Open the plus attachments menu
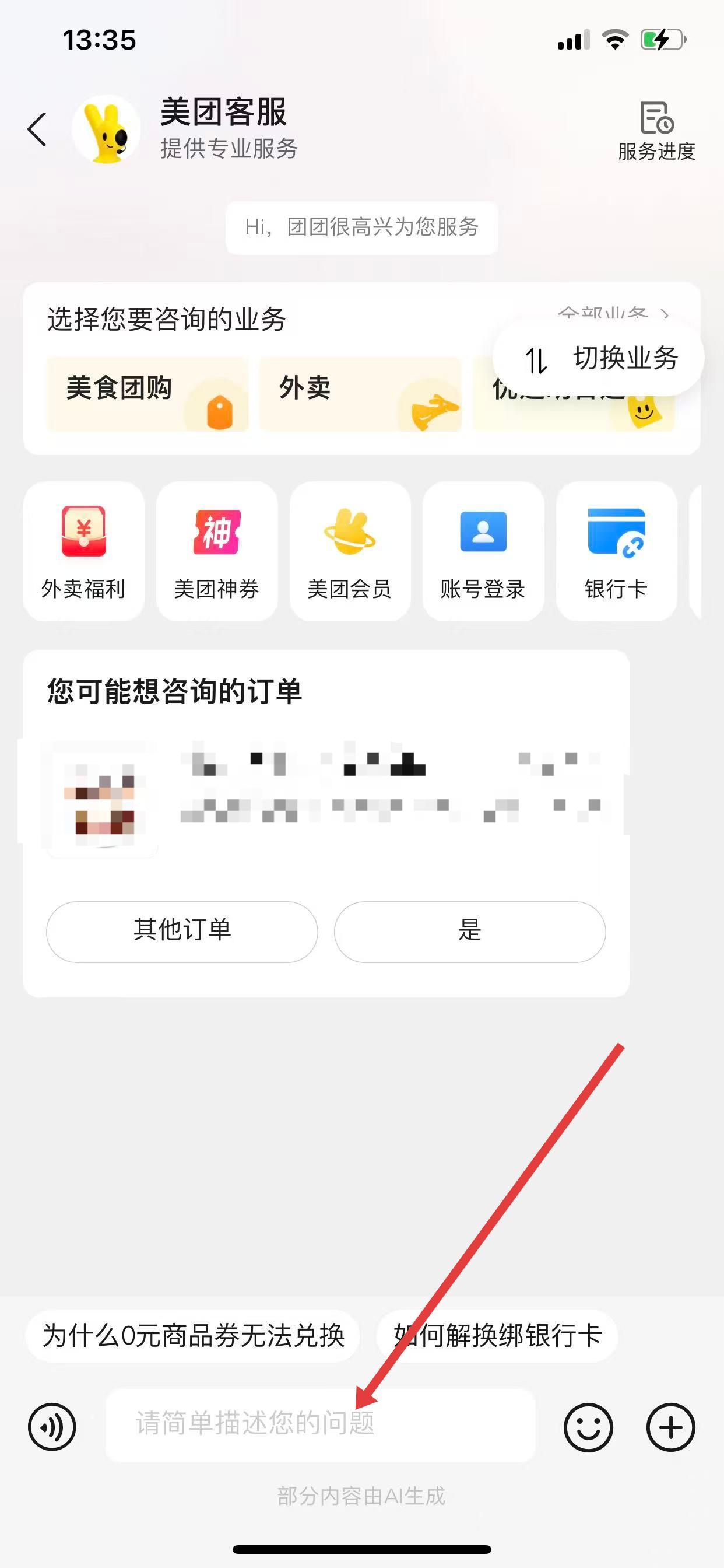Viewport: 724px width, 1568px height. (x=670, y=1427)
